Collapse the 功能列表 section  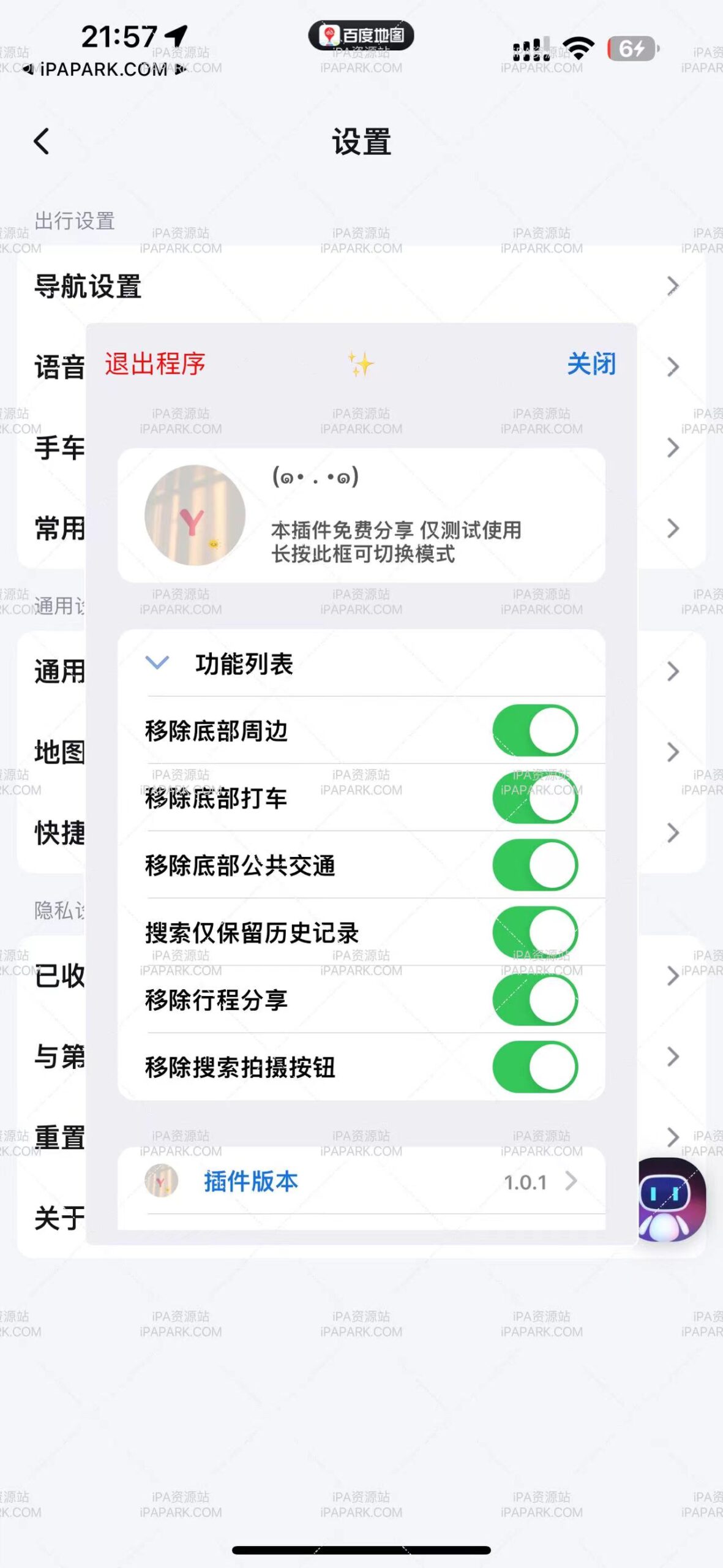[158, 663]
